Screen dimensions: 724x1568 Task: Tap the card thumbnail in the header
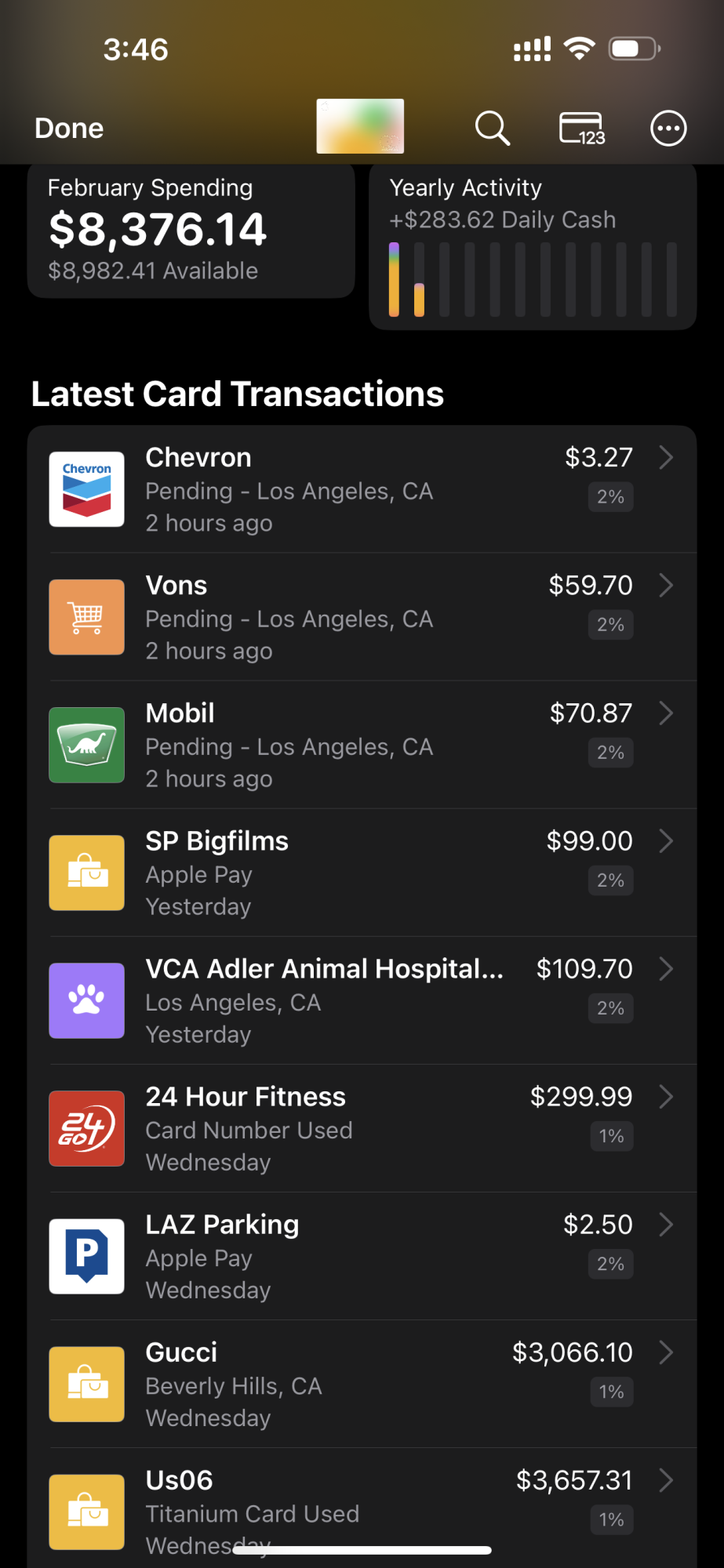pos(360,126)
